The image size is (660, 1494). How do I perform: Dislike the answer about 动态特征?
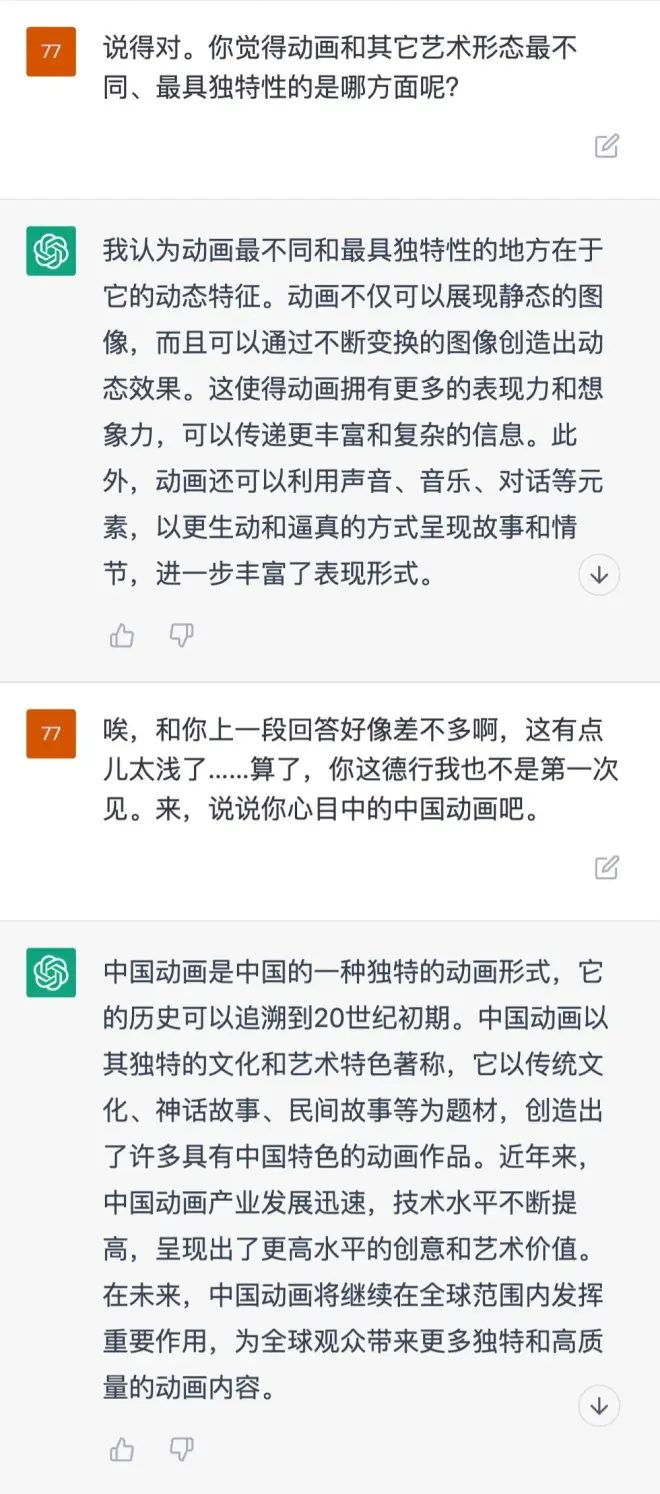coord(181,634)
